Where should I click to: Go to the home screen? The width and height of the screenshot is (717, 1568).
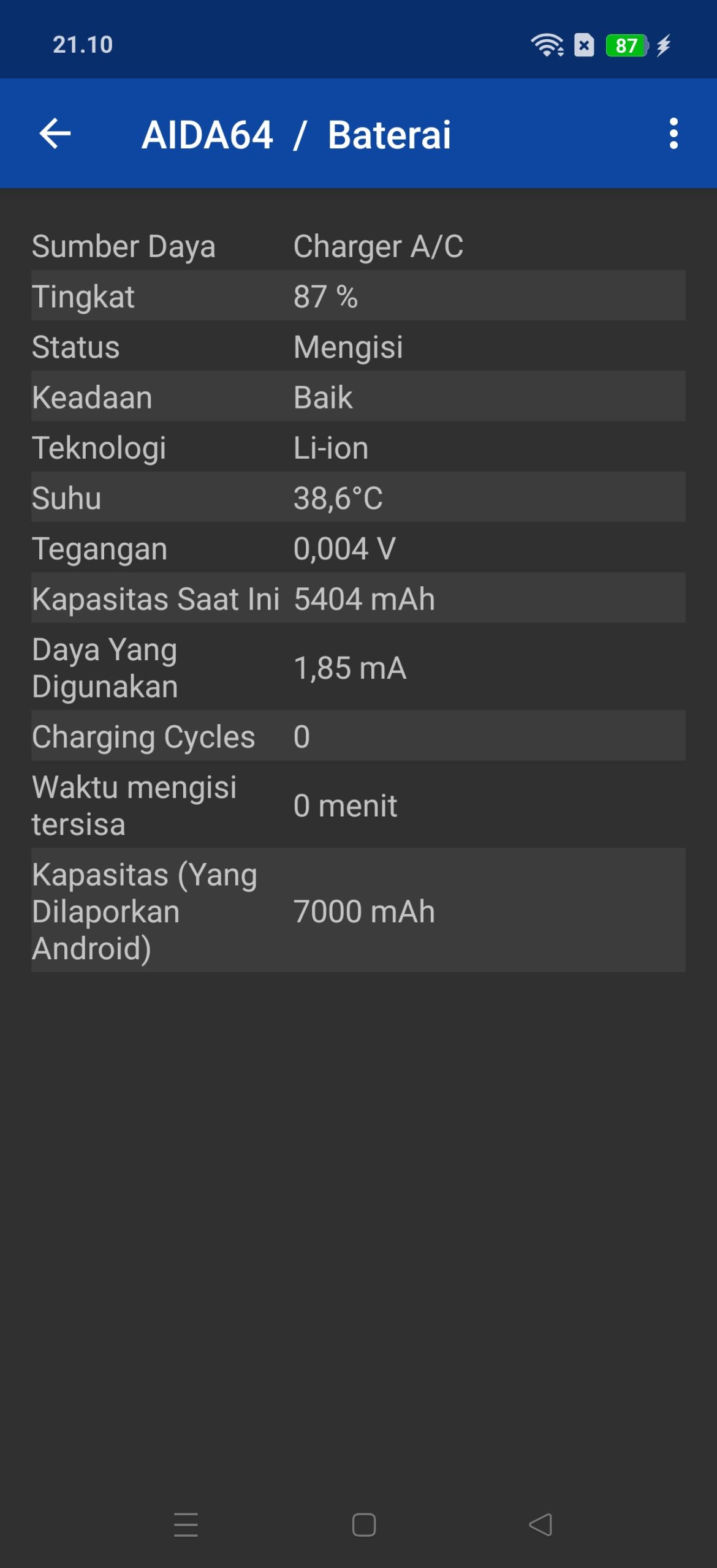tap(363, 1525)
